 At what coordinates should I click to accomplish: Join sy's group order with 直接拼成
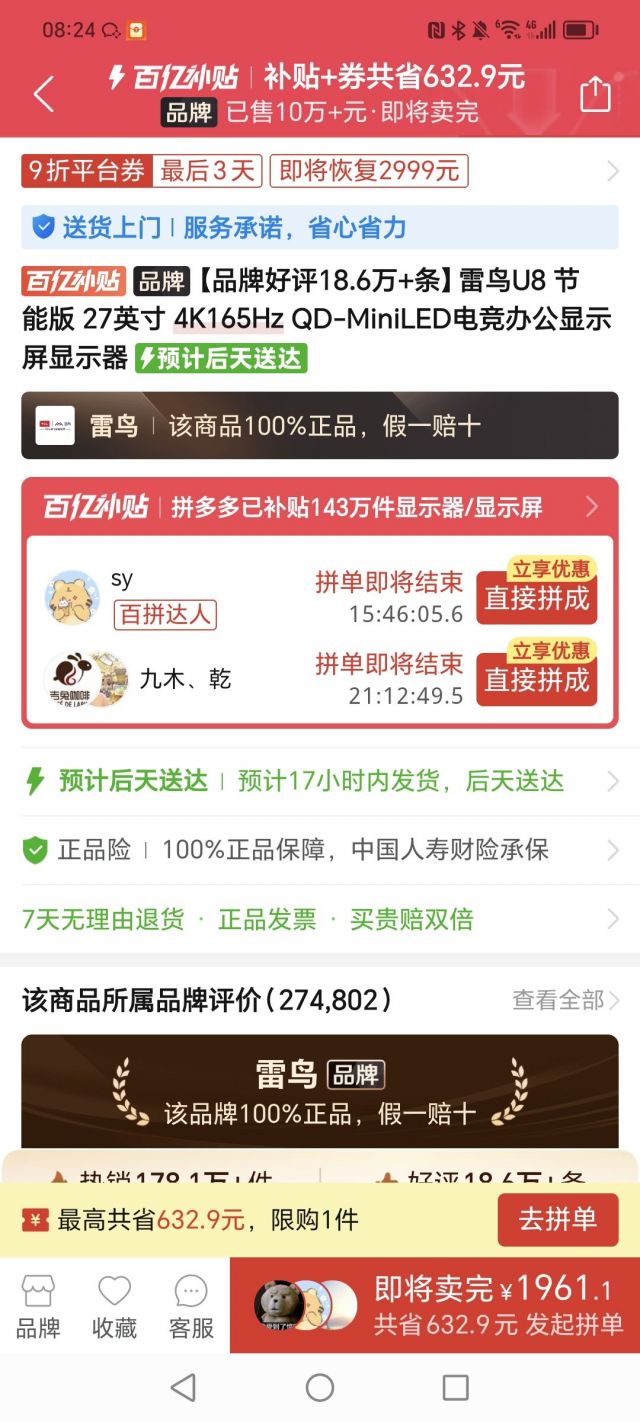537,598
